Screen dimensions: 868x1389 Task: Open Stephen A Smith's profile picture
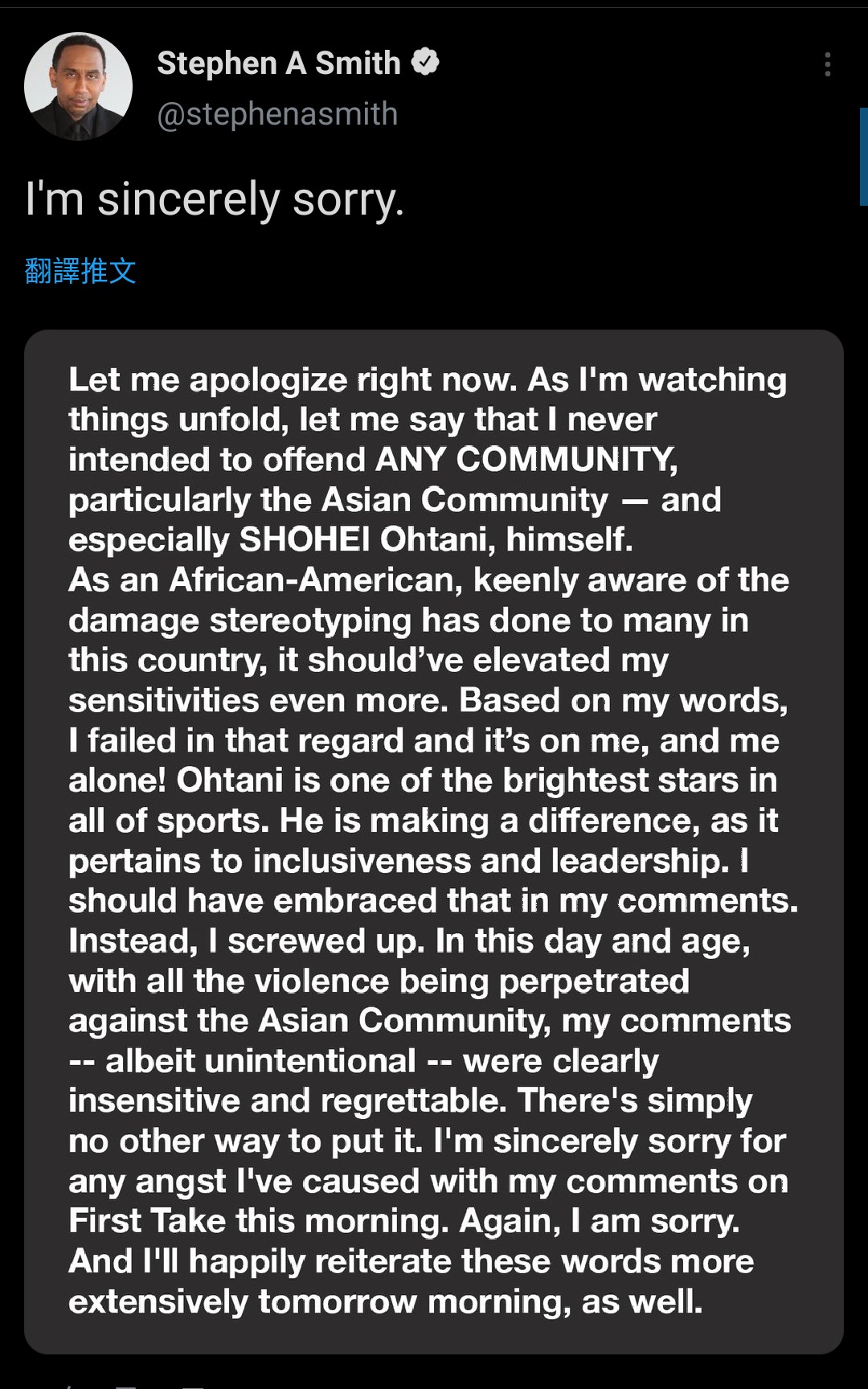(x=78, y=87)
